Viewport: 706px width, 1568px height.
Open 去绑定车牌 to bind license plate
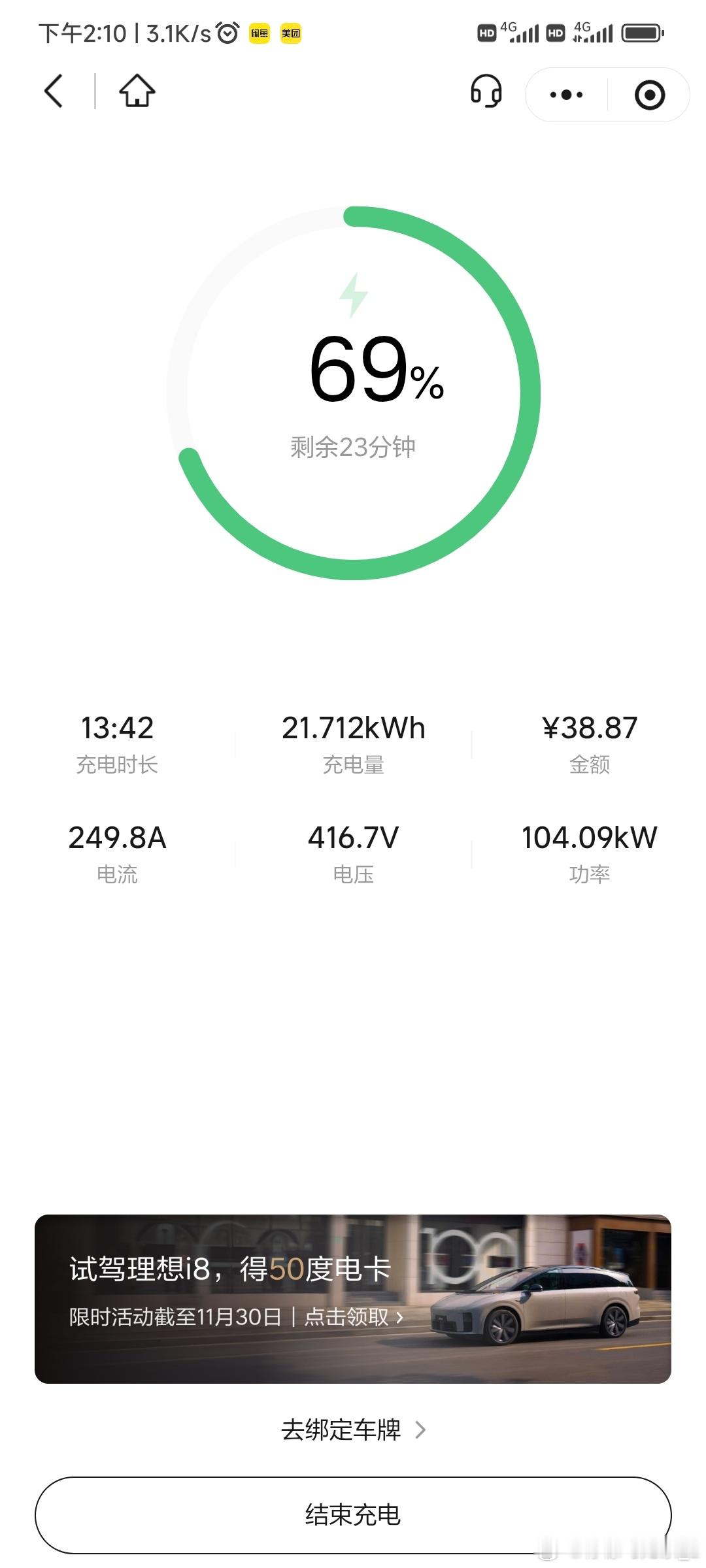(x=353, y=1430)
